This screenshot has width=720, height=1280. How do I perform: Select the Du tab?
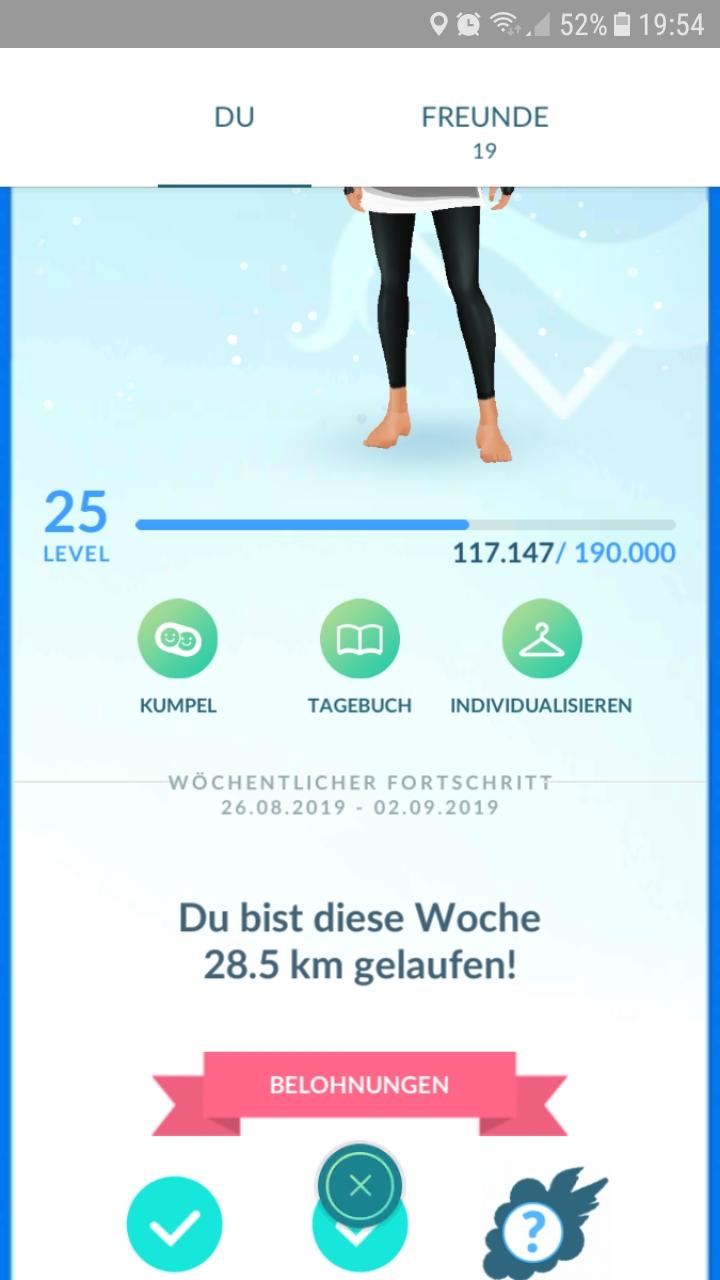pos(234,118)
